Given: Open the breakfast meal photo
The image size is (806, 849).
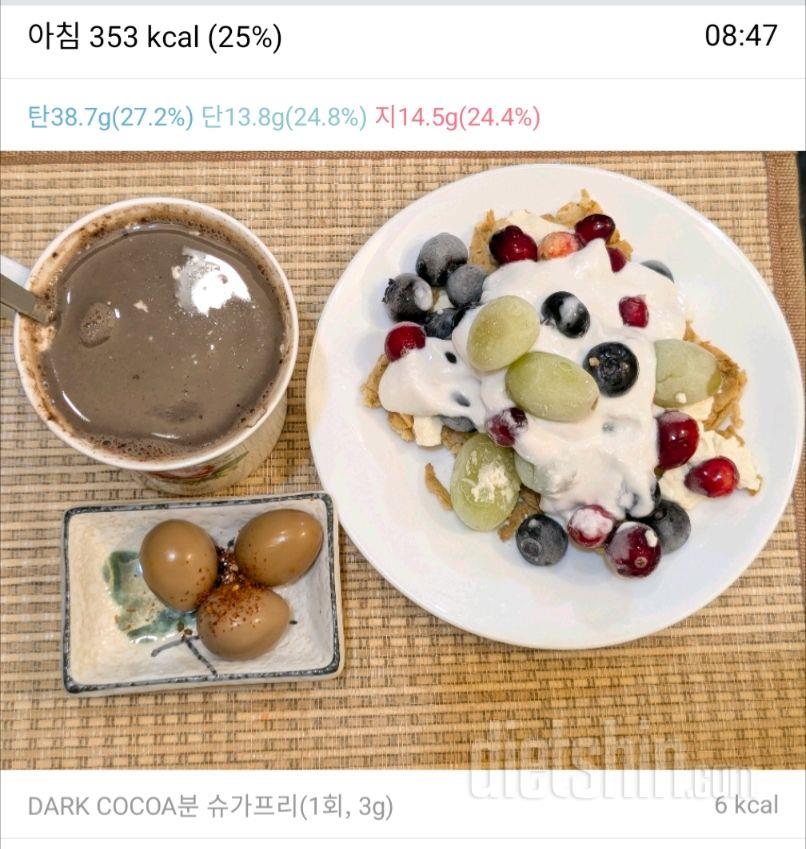Looking at the screenshot, I should [403, 460].
